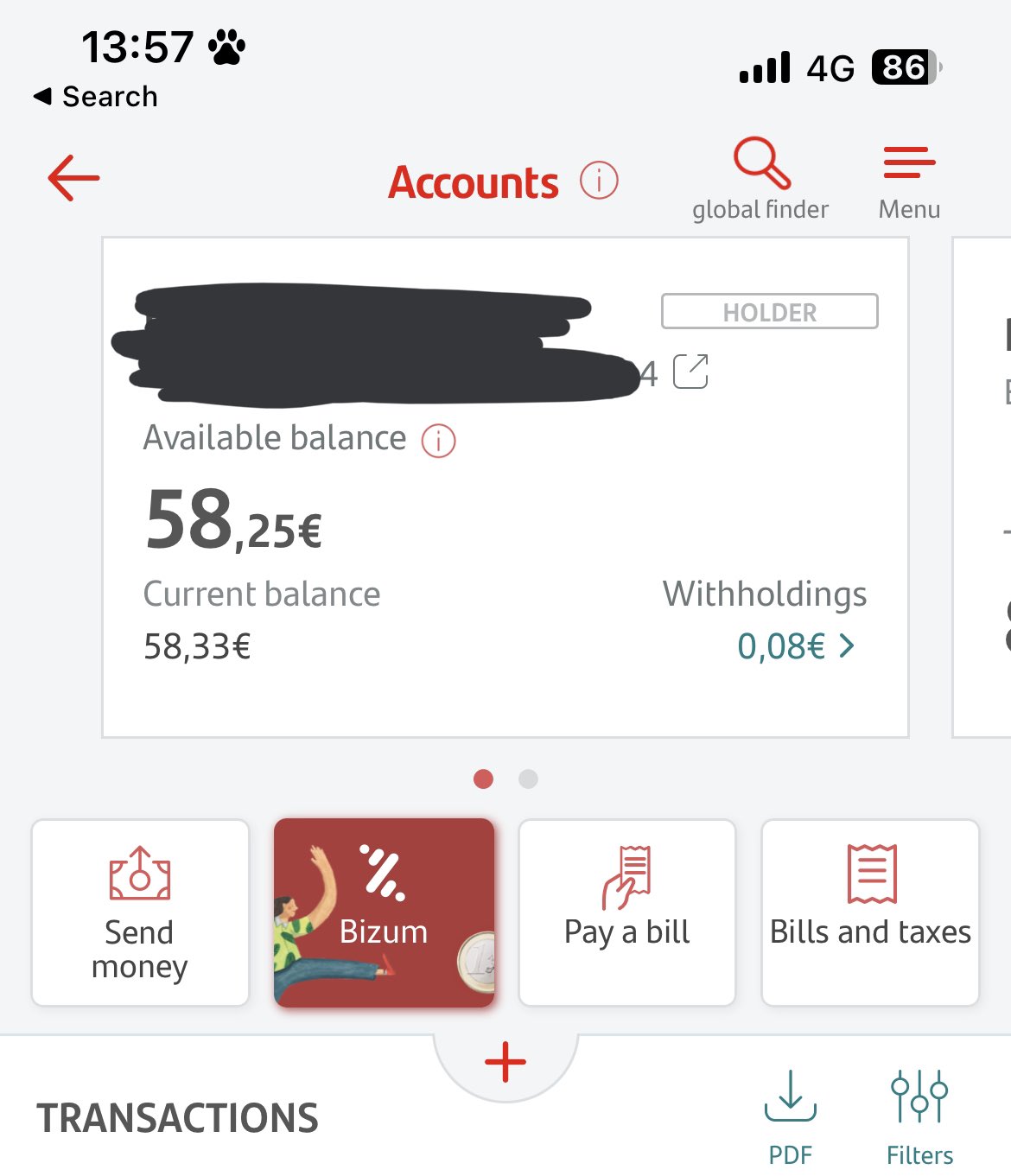Jump to the second account page dot
Image resolution: width=1011 pixels, height=1176 pixels.
point(528,779)
